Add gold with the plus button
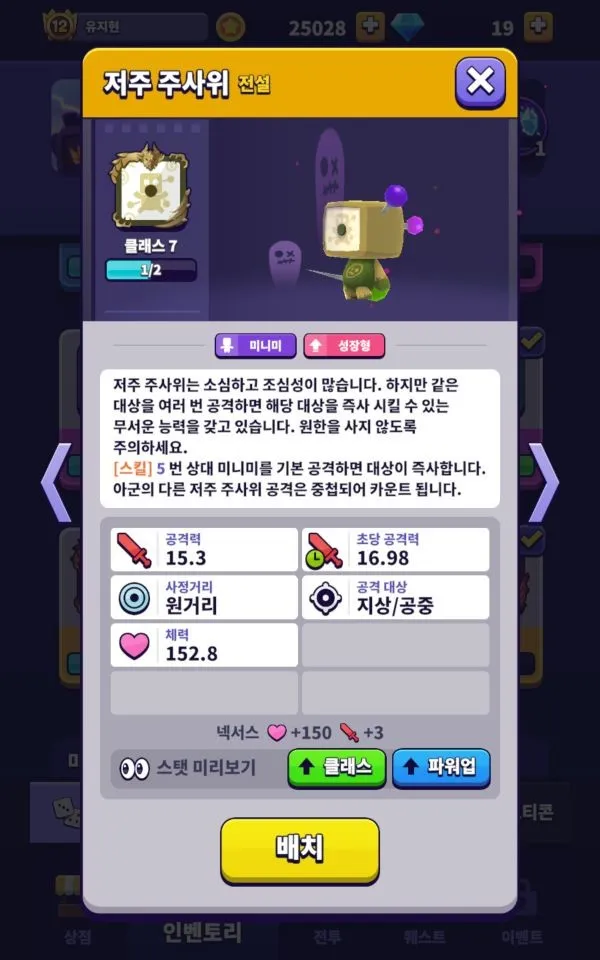The width and height of the screenshot is (600, 960). tap(372, 25)
